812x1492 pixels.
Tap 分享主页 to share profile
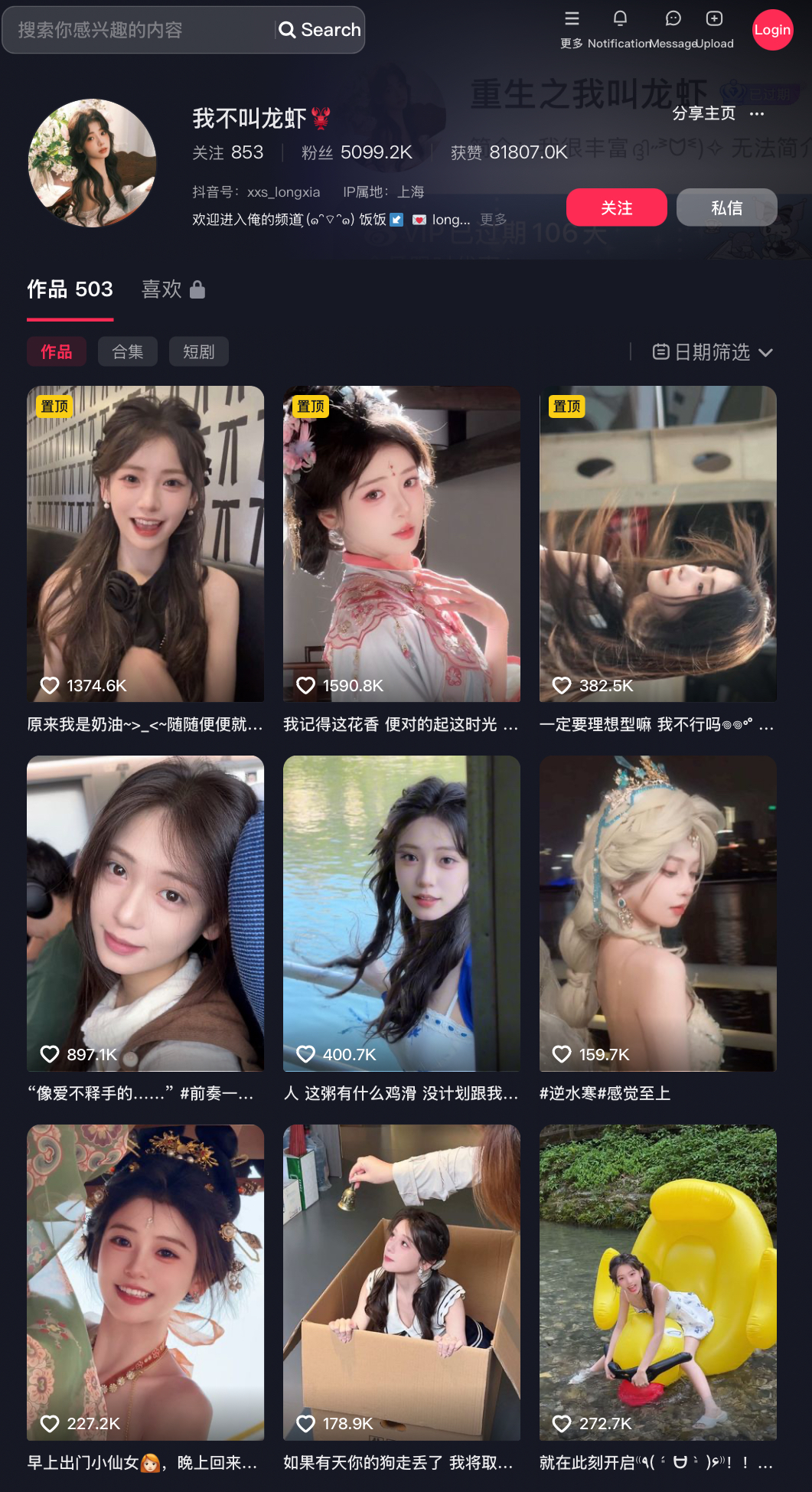point(703,113)
